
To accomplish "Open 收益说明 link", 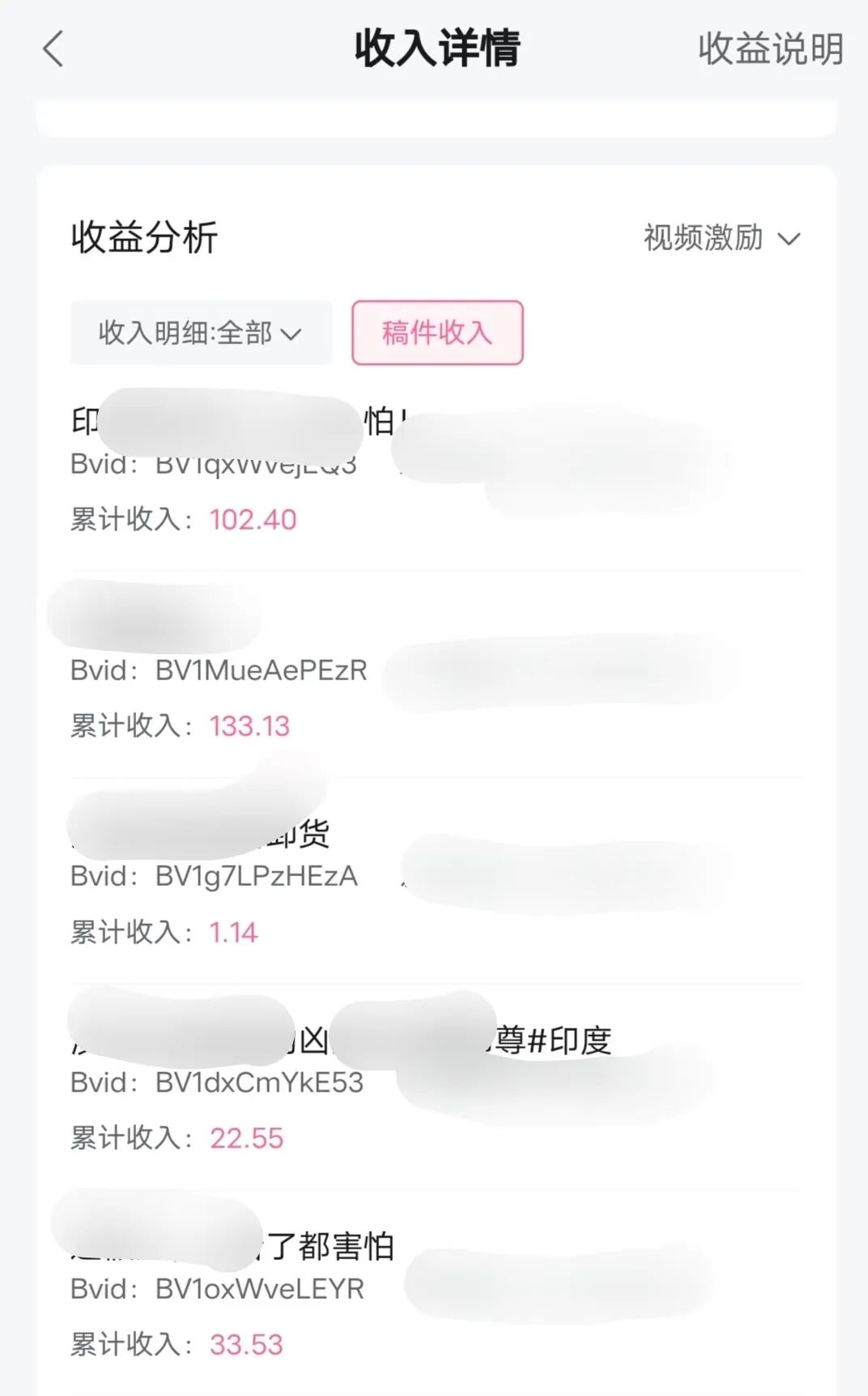I will tap(770, 49).
